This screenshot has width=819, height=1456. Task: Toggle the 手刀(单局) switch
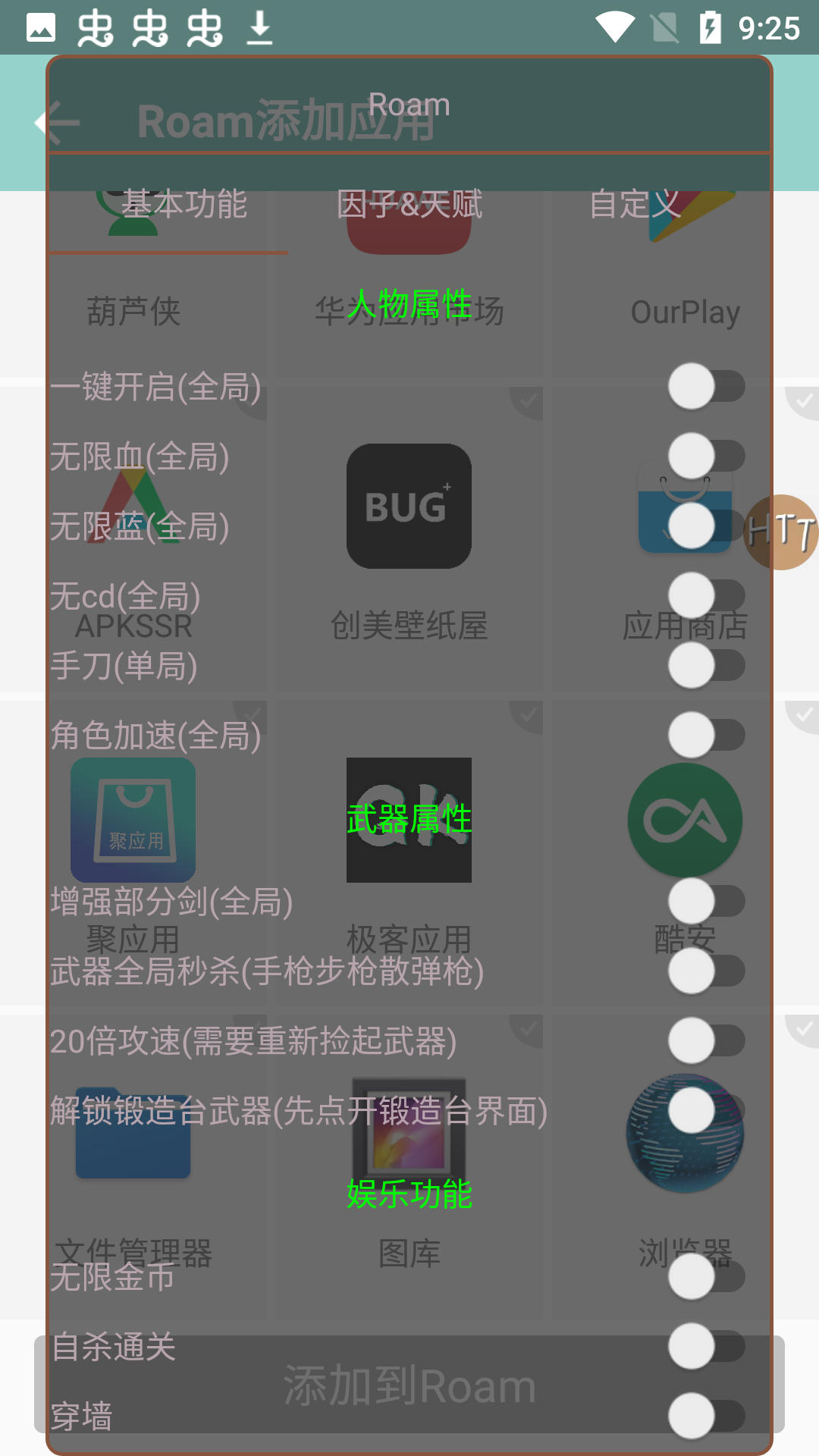pyautogui.click(x=707, y=666)
